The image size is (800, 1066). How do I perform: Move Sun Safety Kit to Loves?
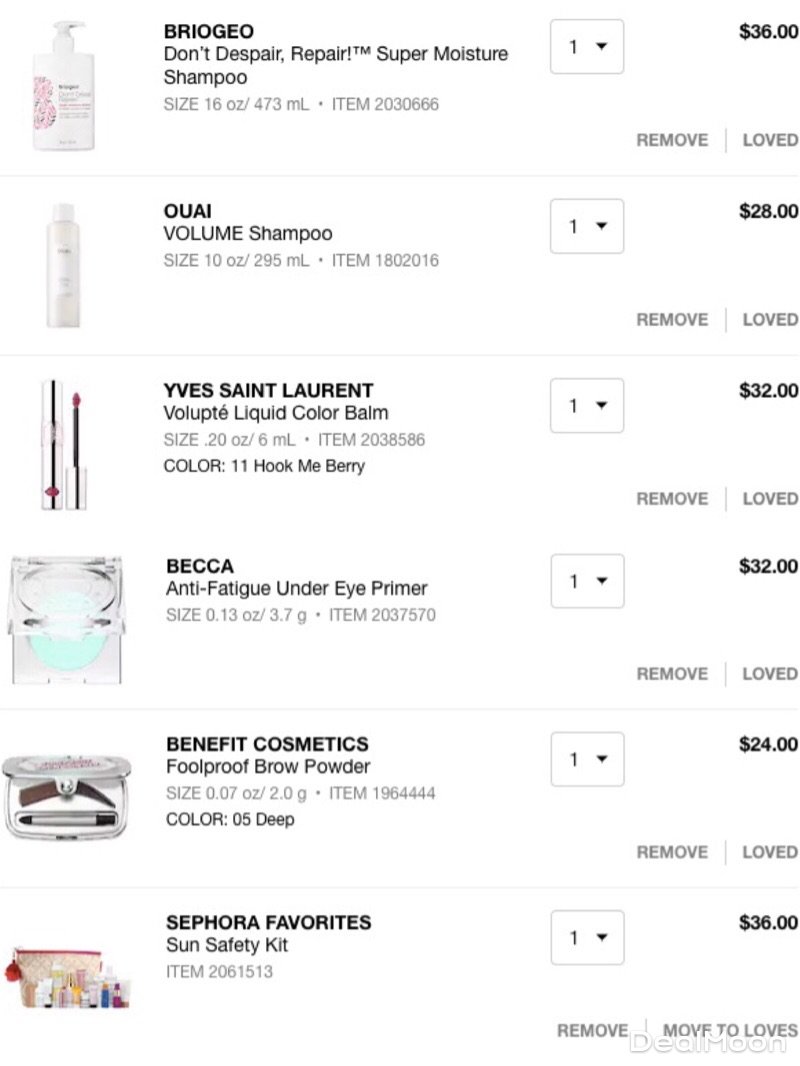tap(730, 1030)
